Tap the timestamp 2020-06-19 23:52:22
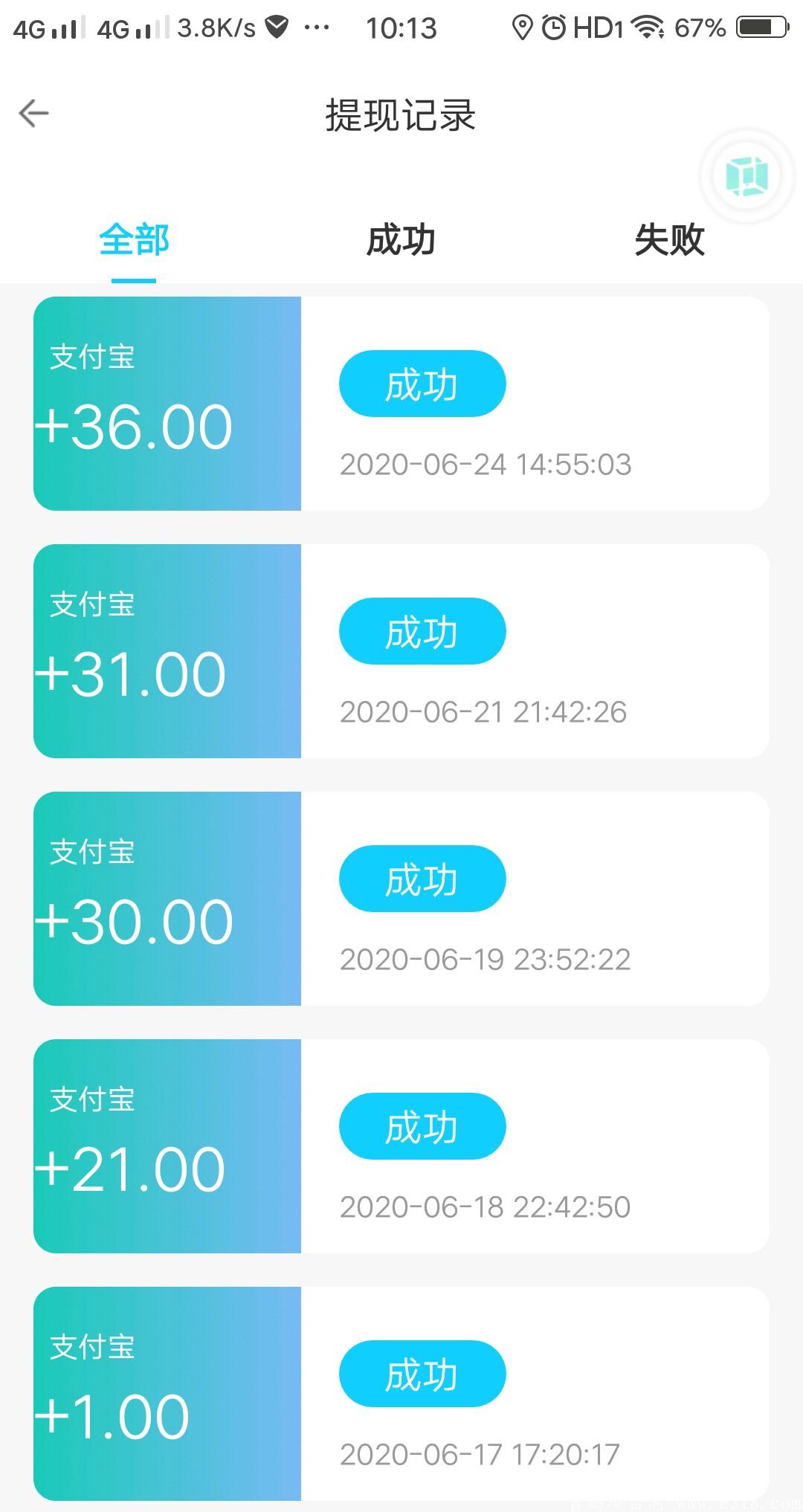 (484, 960)
